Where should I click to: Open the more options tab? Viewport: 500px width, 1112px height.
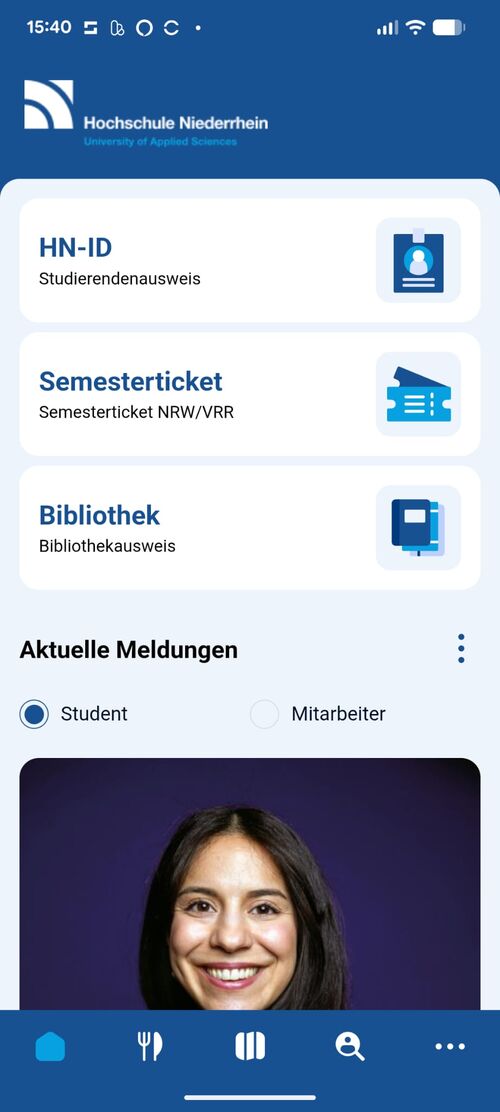450,1046
